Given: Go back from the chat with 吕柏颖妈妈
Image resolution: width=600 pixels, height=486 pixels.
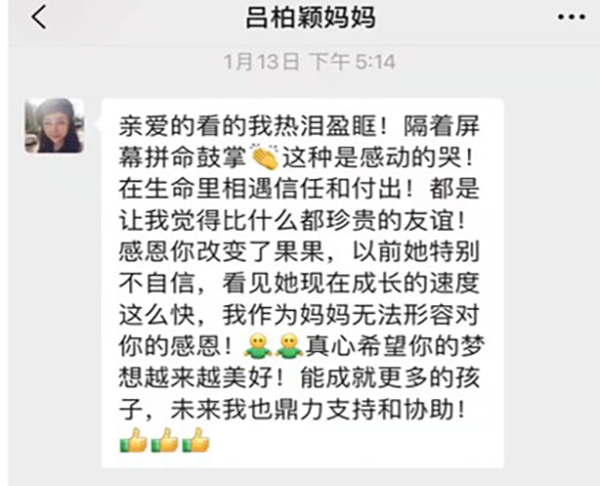Looking at the screenshot, I should (x=38, y=18).
